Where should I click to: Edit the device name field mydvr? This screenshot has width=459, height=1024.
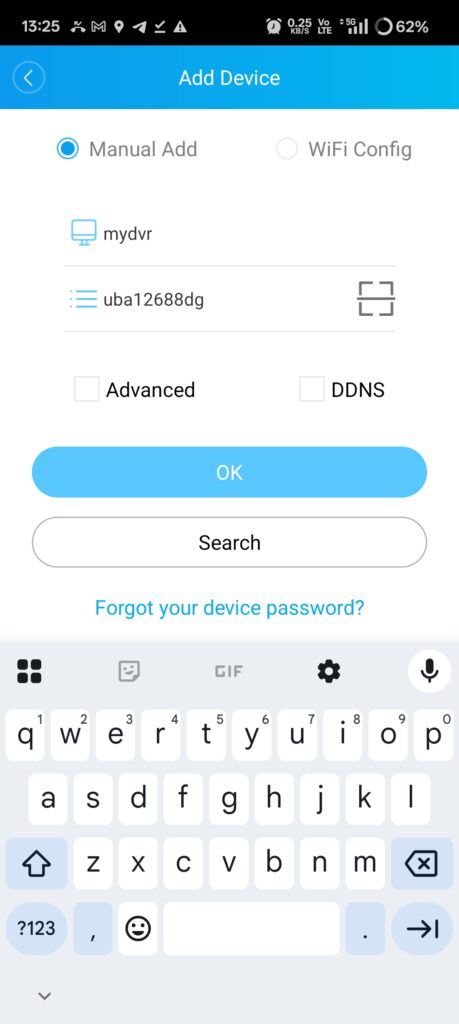coord(229,233)
